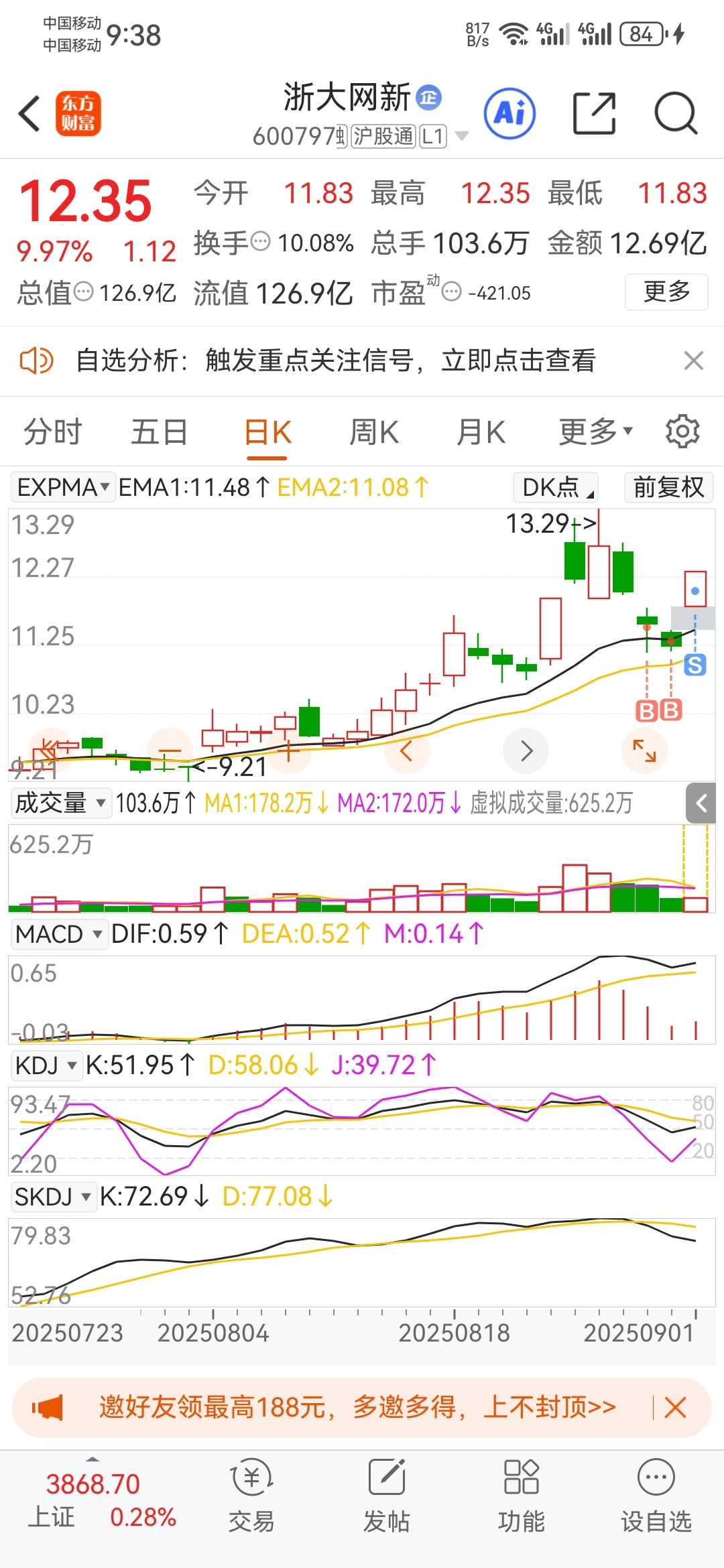Select the 月K chart tab
The height and width of the screenshot is (1568, 724).
click(481, 432)
